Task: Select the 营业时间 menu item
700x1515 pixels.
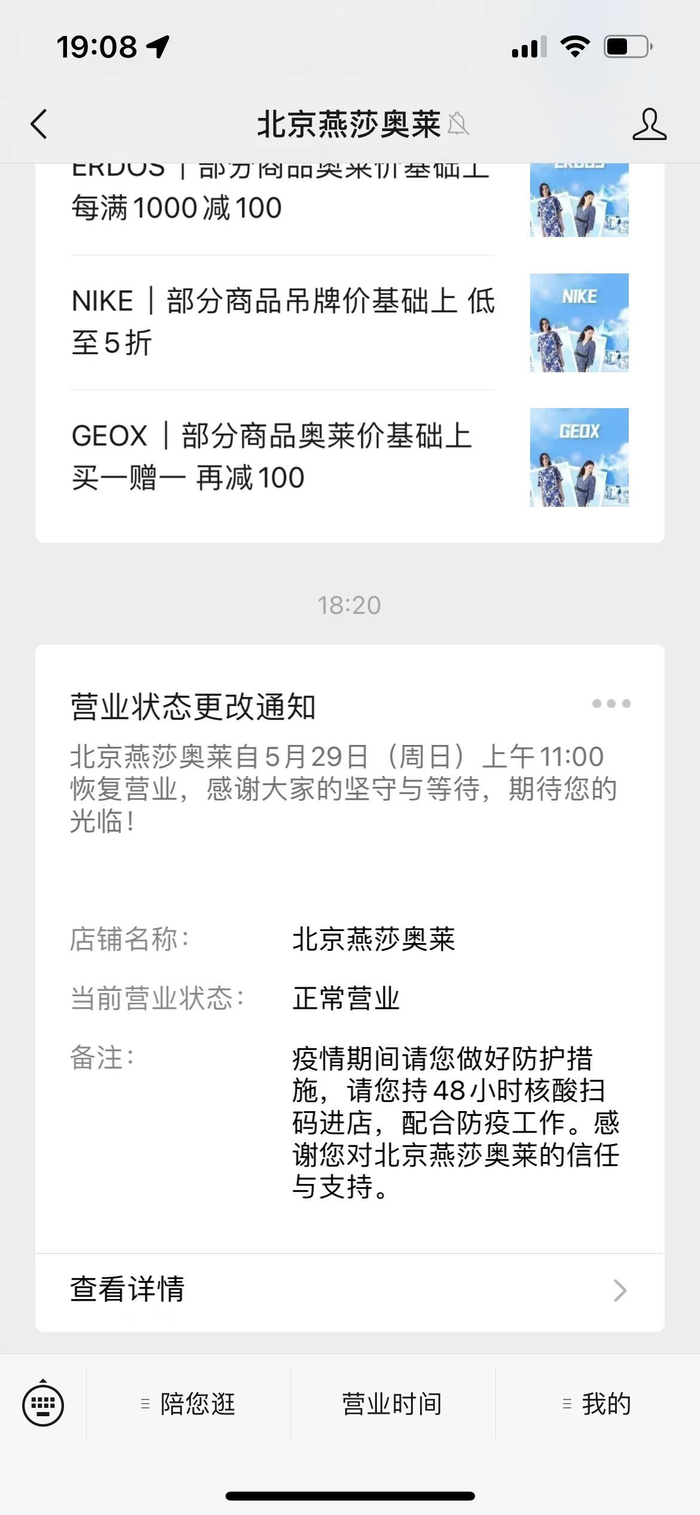Action: pyautogui.click(x=392, y=1404)
